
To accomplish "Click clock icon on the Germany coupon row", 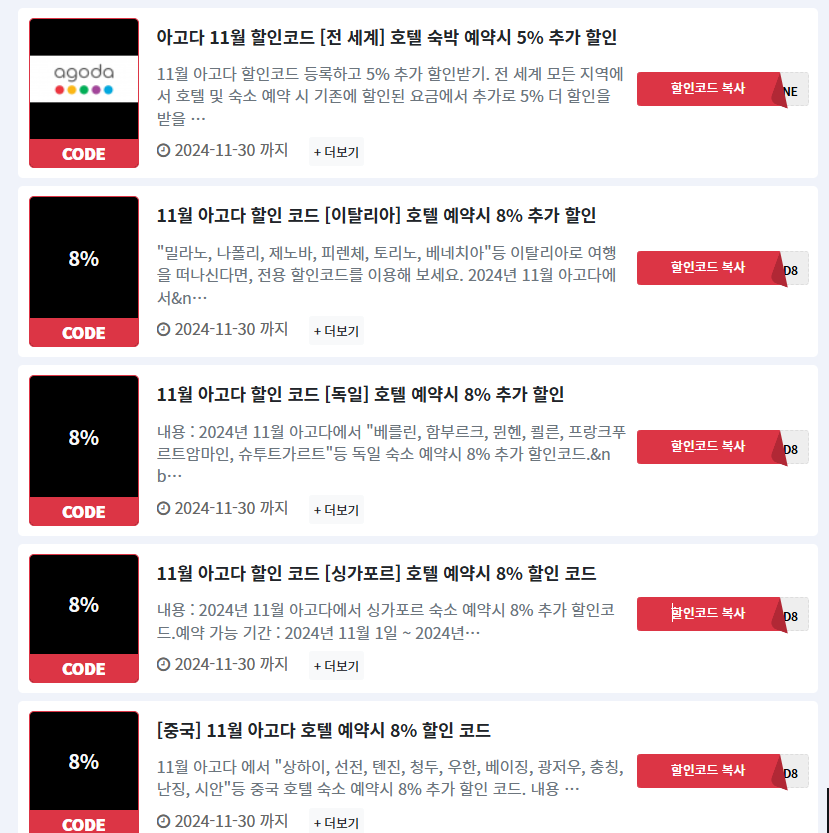I will [x=161, y=507].
